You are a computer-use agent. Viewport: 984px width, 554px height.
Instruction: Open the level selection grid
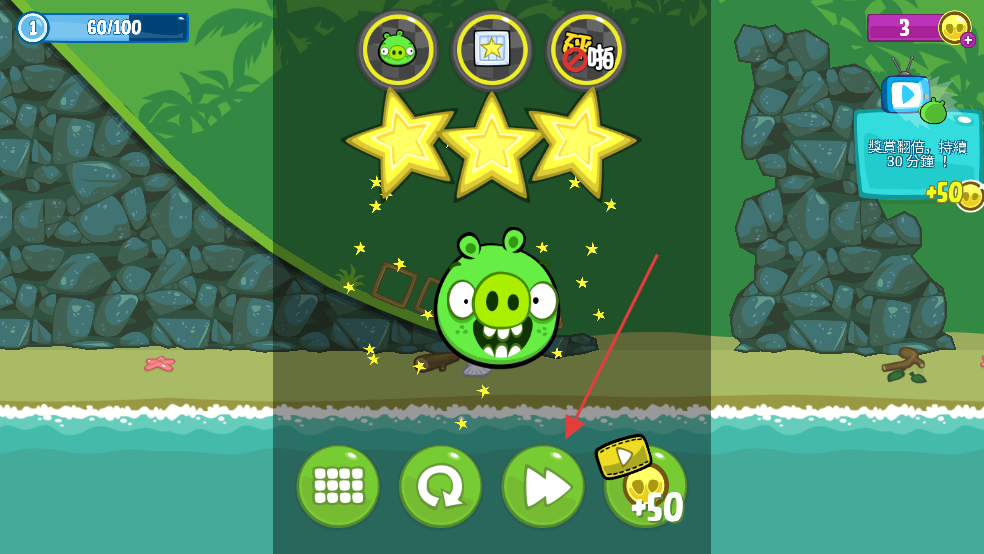pyautogui.click(x=338, y=486)
